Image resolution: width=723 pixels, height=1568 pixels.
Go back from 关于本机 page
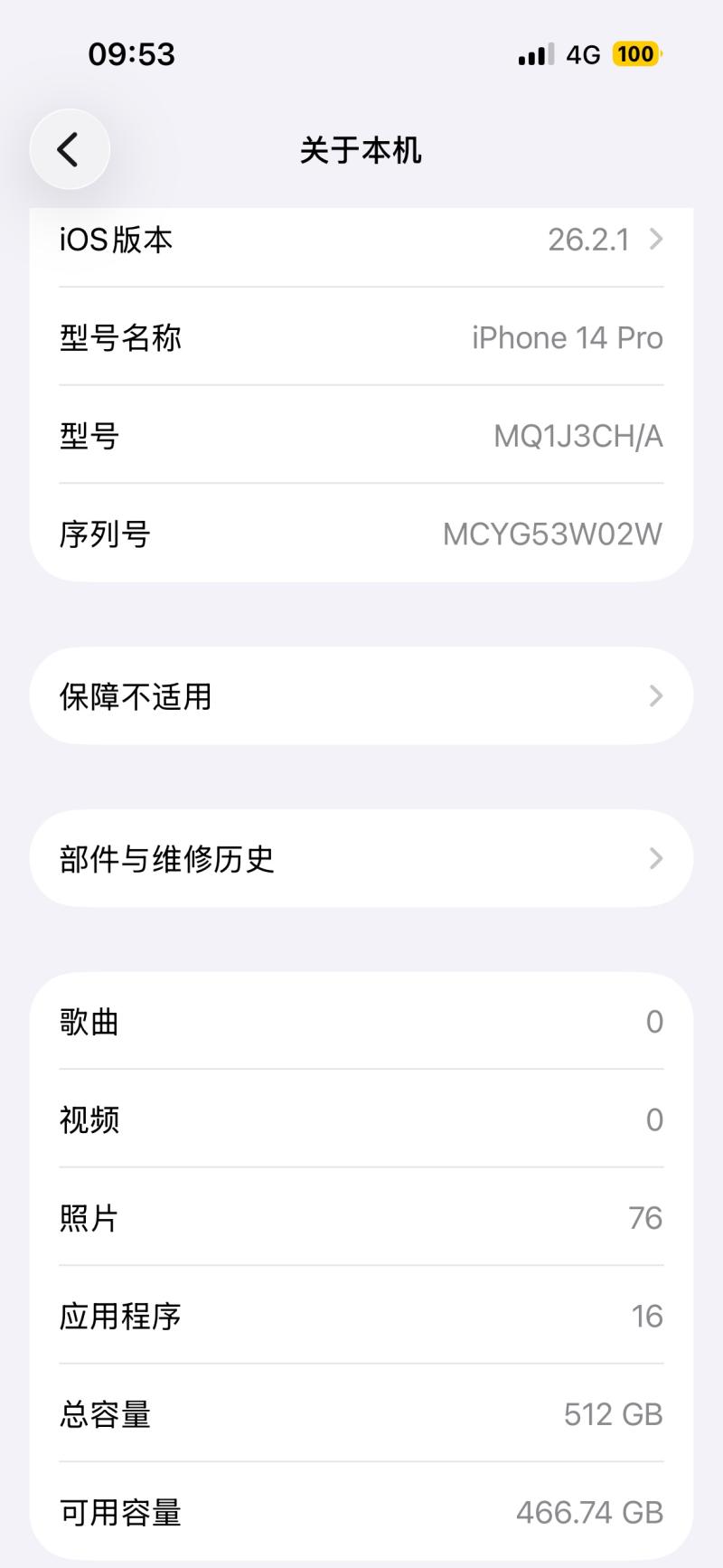click(70, 149)
